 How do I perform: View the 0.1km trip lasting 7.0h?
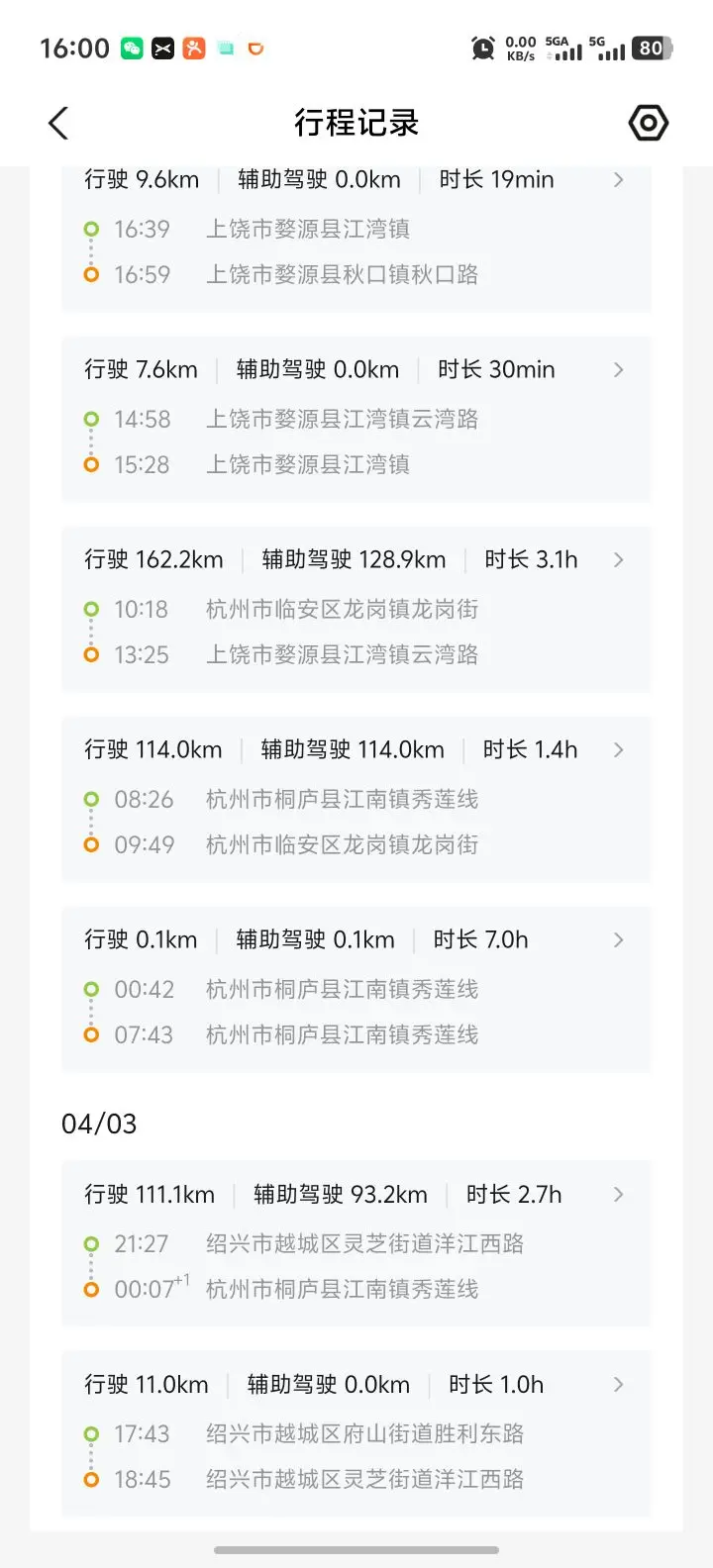pyautogui.click(x=356, y=988)
